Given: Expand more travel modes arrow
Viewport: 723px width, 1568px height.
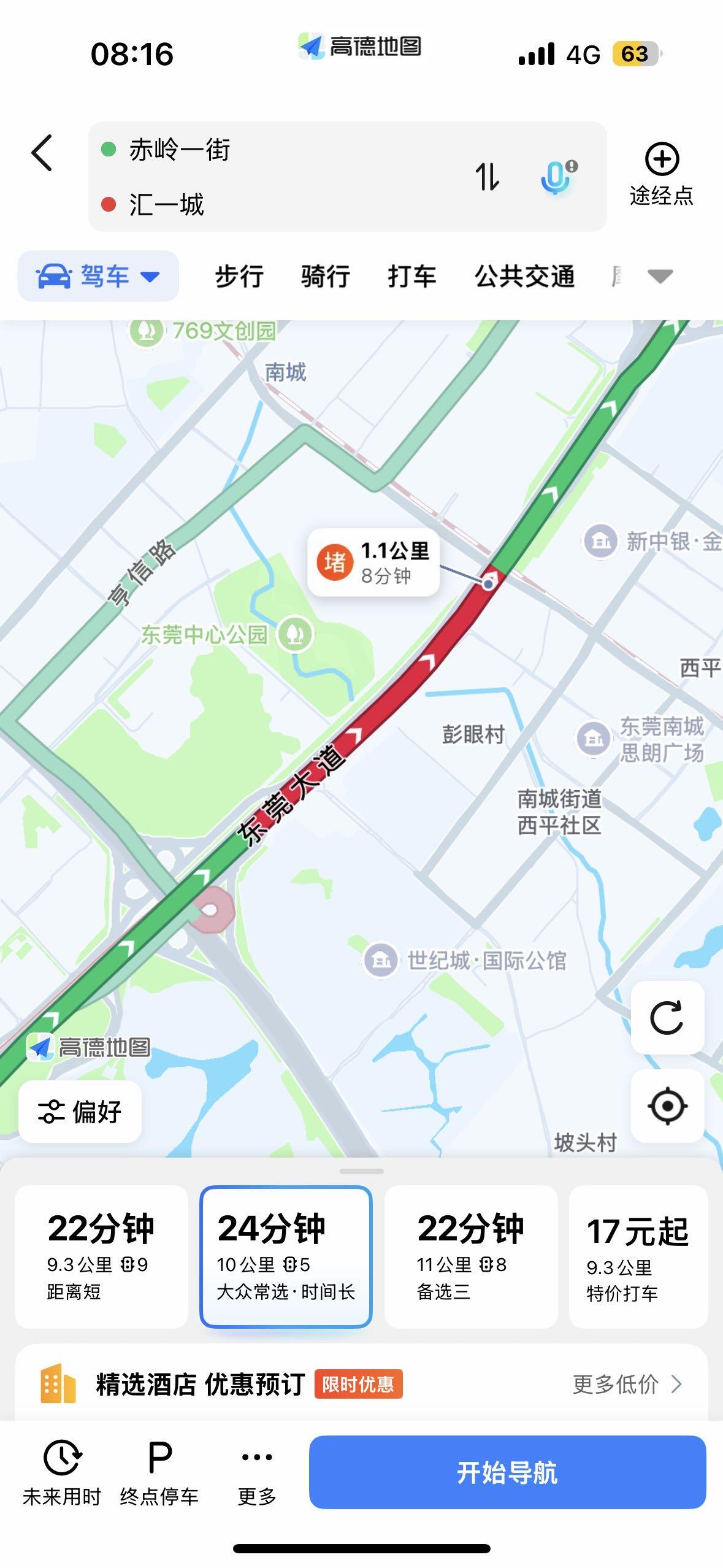Looking at the screenshot, I should tap(660, 276).
